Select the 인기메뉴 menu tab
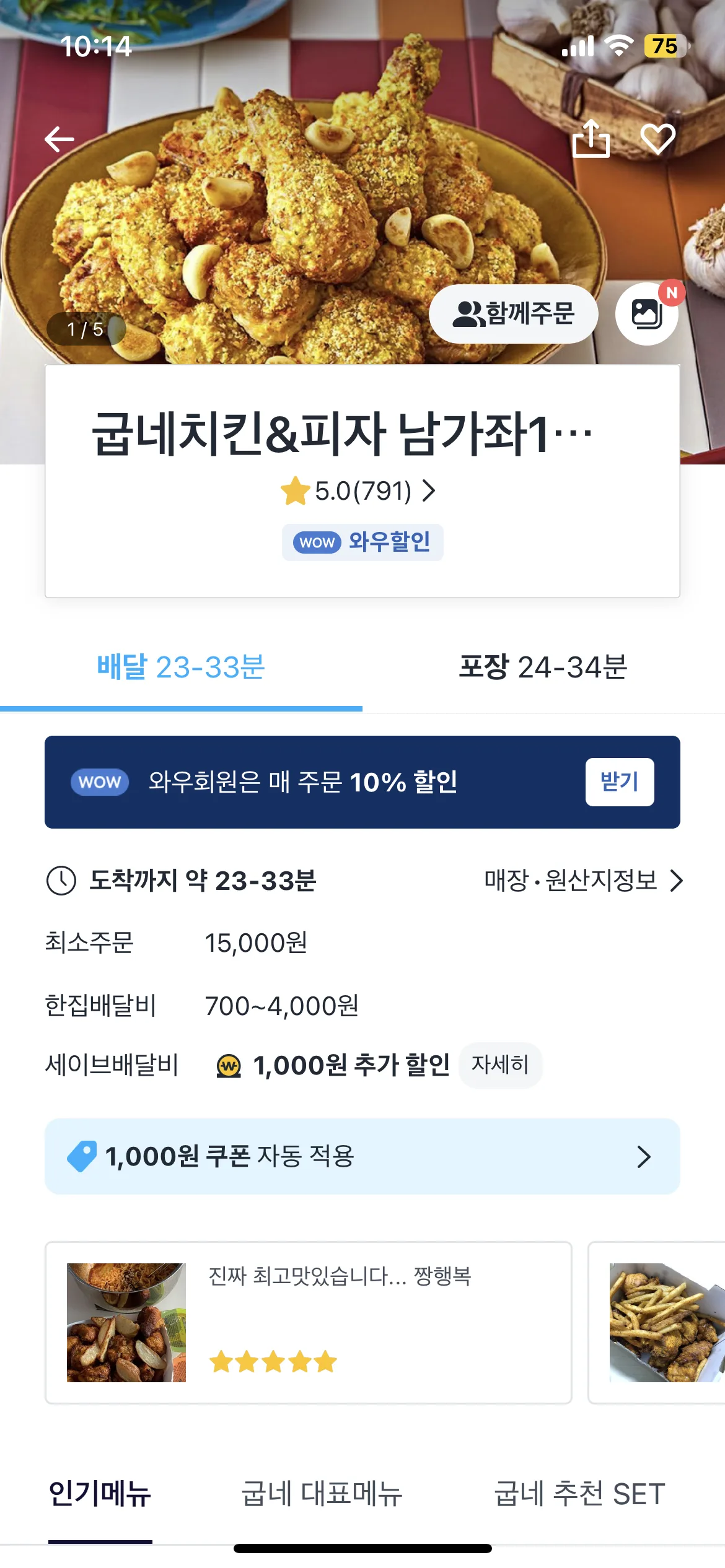Viewport: 725px width, 1568px height. click(x=100, y=1494)
